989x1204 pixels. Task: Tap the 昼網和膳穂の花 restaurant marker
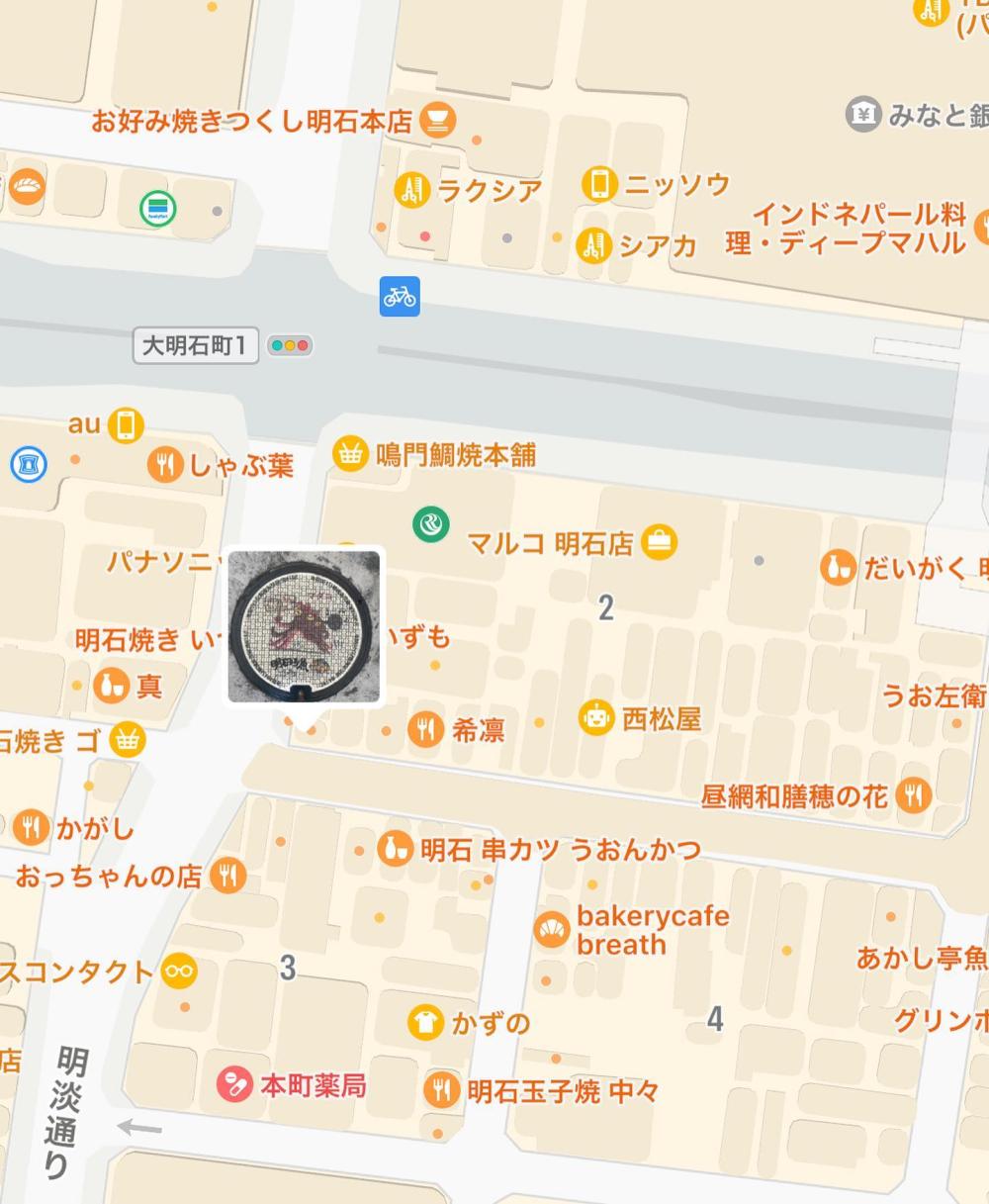pyautogui.click(x=914, y=795)
